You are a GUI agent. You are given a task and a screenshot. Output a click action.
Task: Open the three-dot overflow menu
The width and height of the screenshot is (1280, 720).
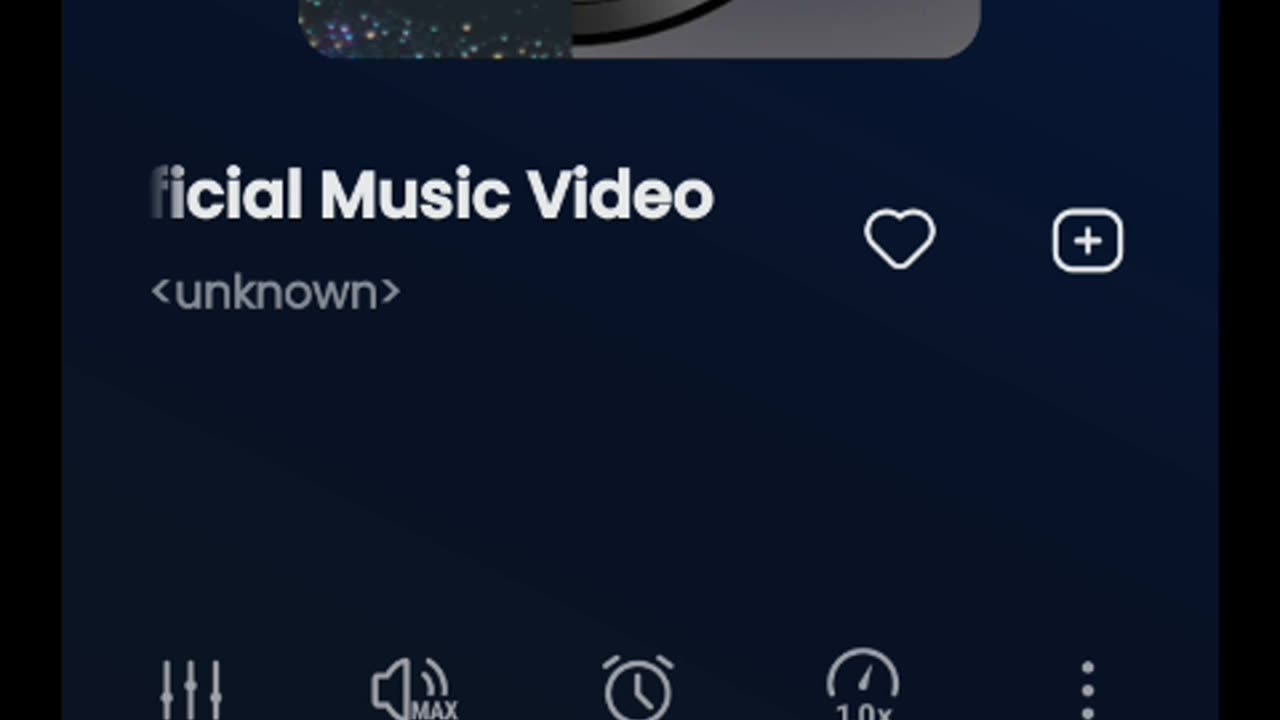pyautogui.click(x=1088, y=689)
